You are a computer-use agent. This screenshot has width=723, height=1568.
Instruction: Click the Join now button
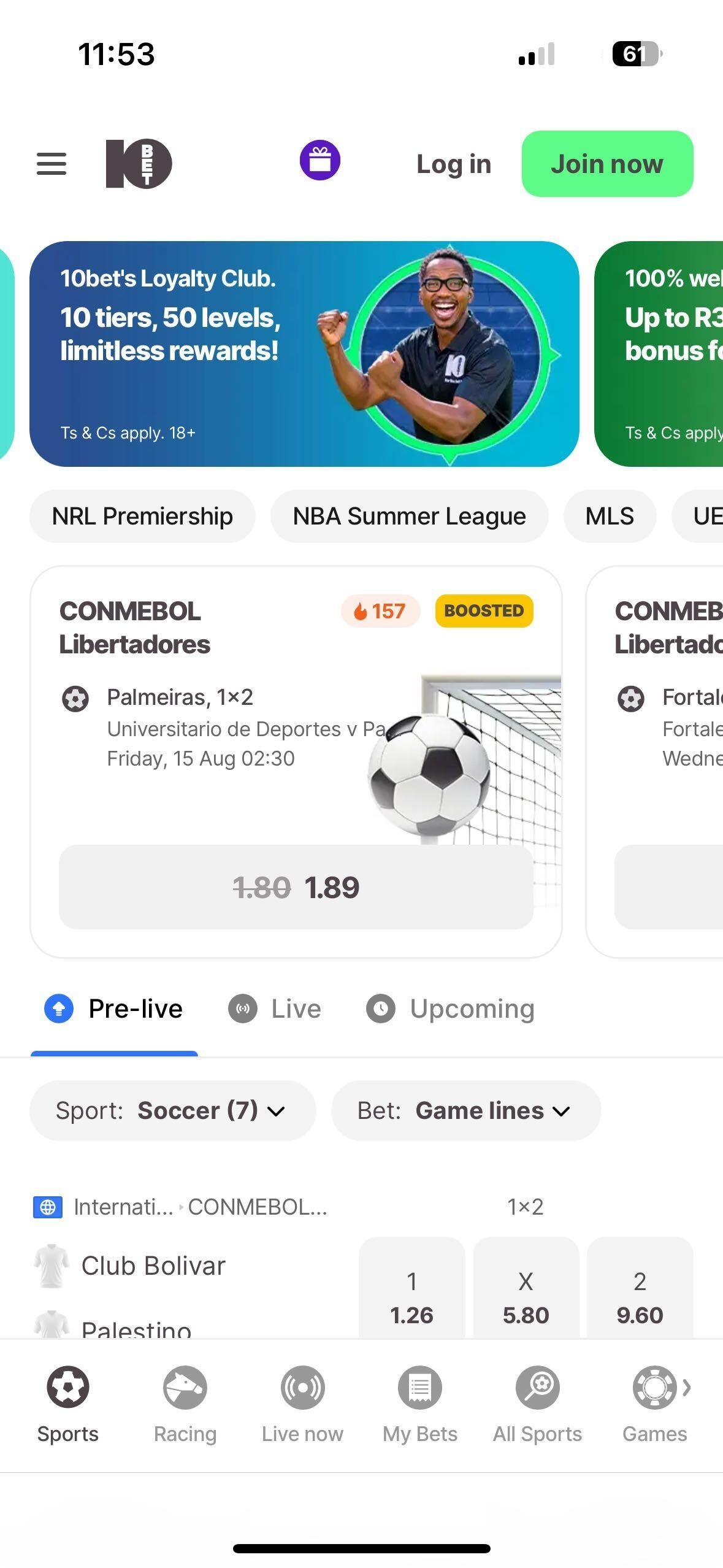(606, 164)
